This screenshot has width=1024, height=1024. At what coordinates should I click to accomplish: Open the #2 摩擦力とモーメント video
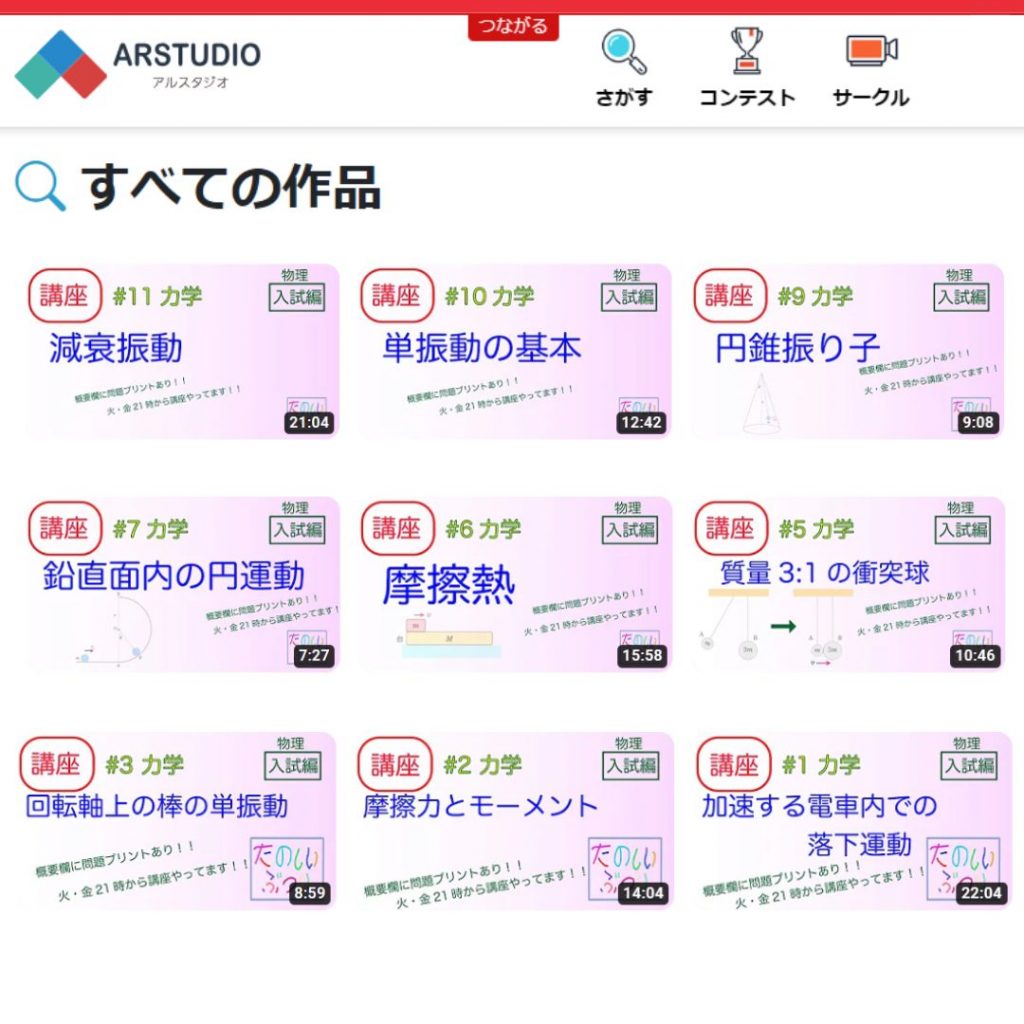514,820
